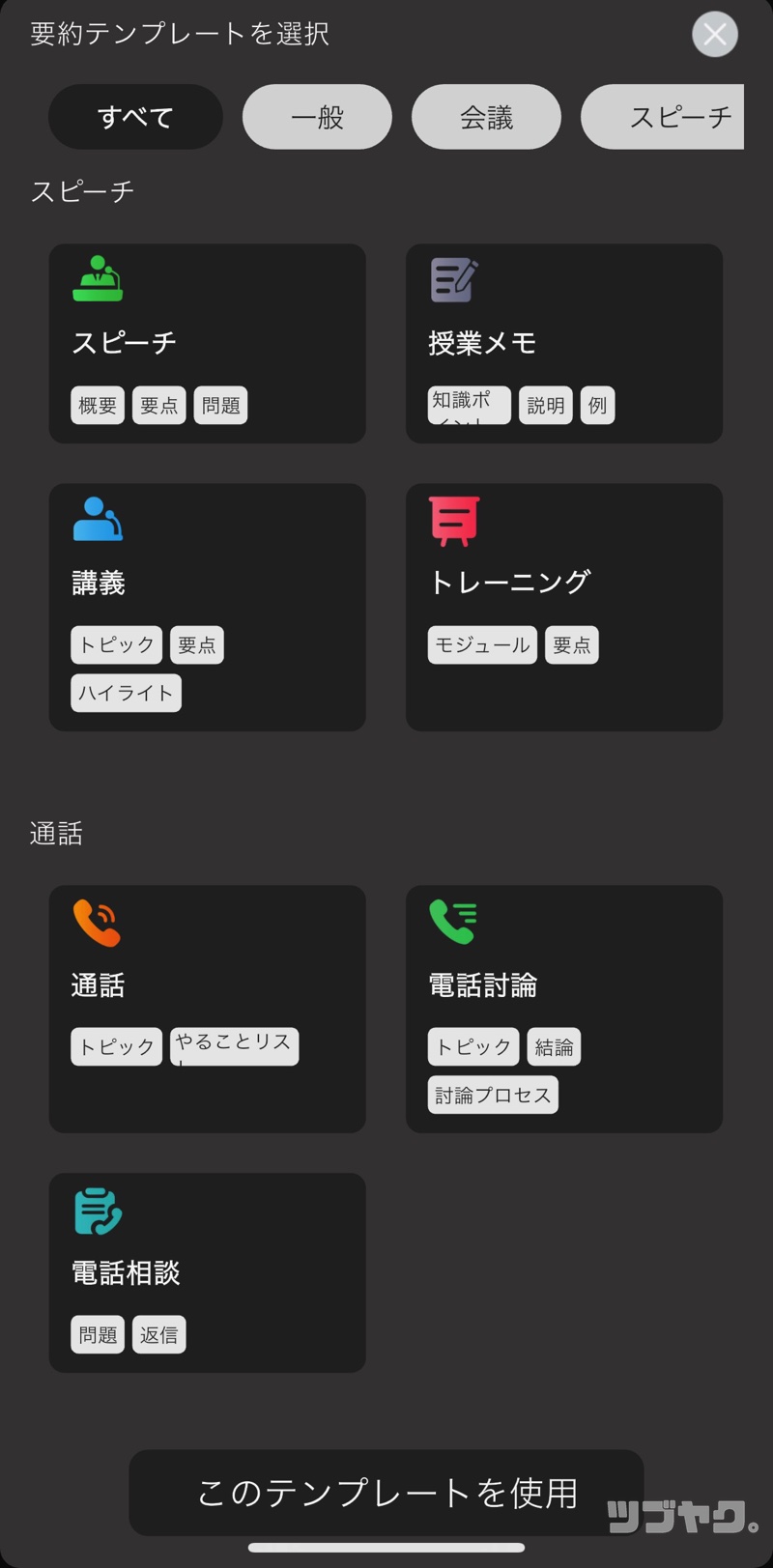Switch to the 会議 category chip
Image resolution: width=773 pixels, height=1568 pixels.
pyautogui.click(x=486, y=117)
